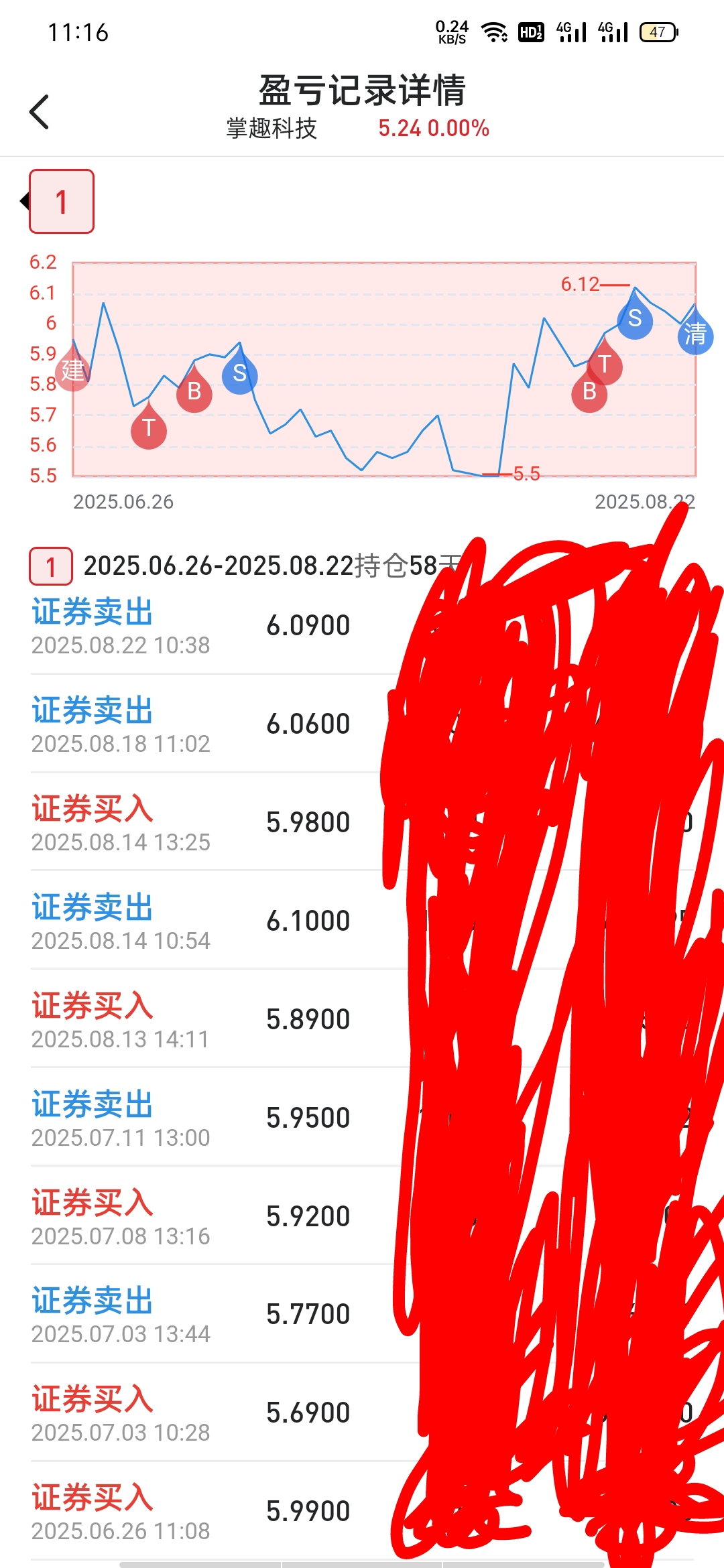Open the 2025.07.11 13:00 sell record
This screenshot has height=1568, width=724.
[362, 1118]
